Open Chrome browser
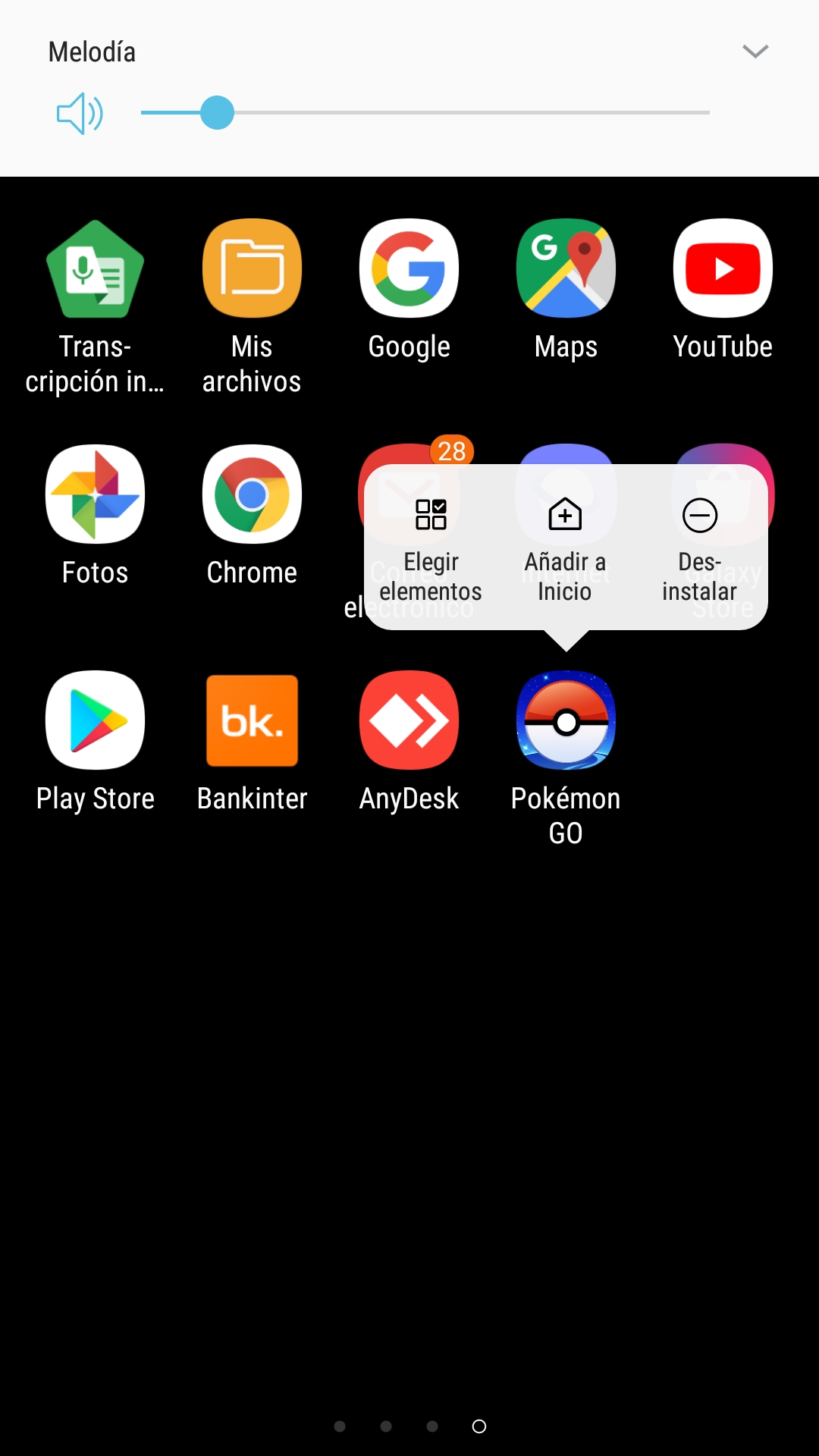Image resolution: width=819 pixels, height=1456 pixels. point(252,516)
